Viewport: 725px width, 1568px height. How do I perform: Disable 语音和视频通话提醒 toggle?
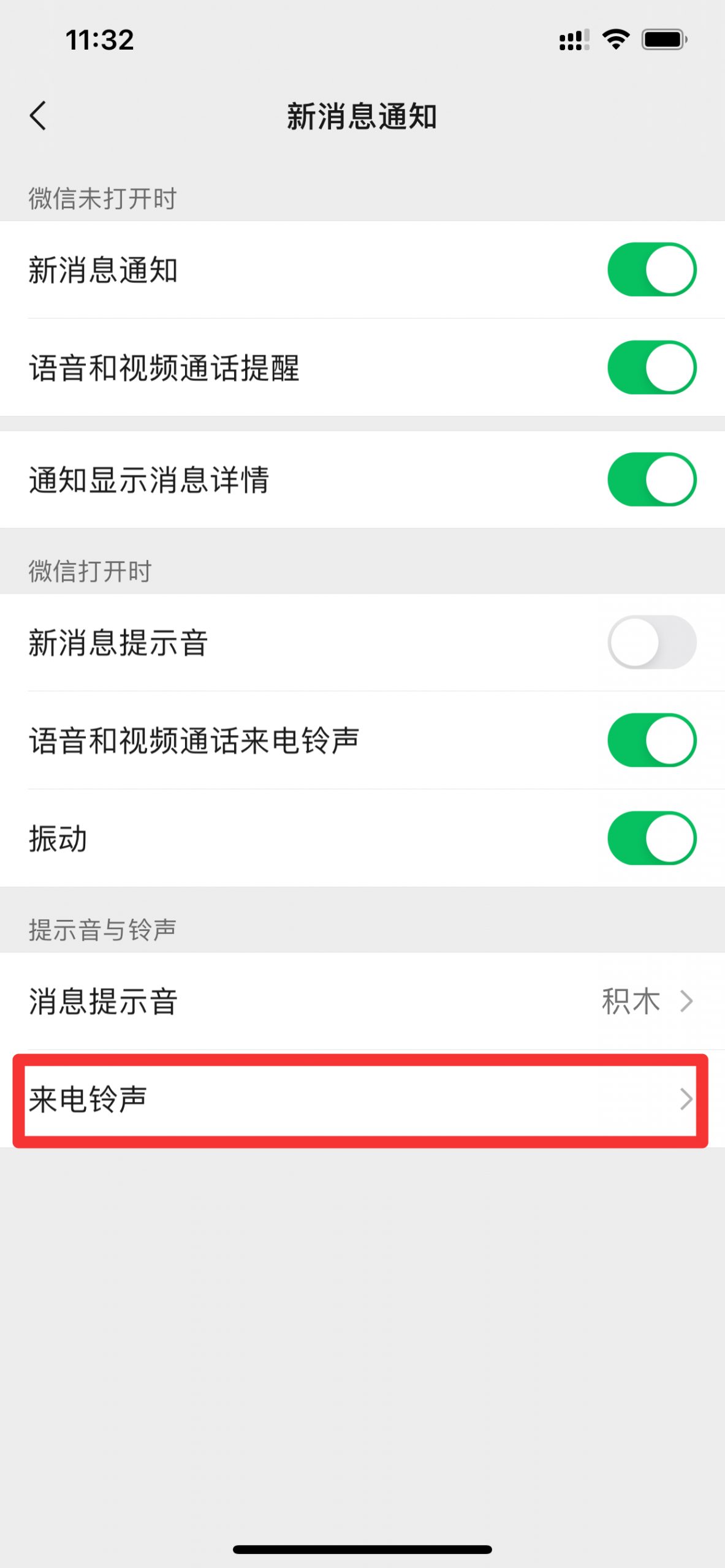tap(651, 367)
